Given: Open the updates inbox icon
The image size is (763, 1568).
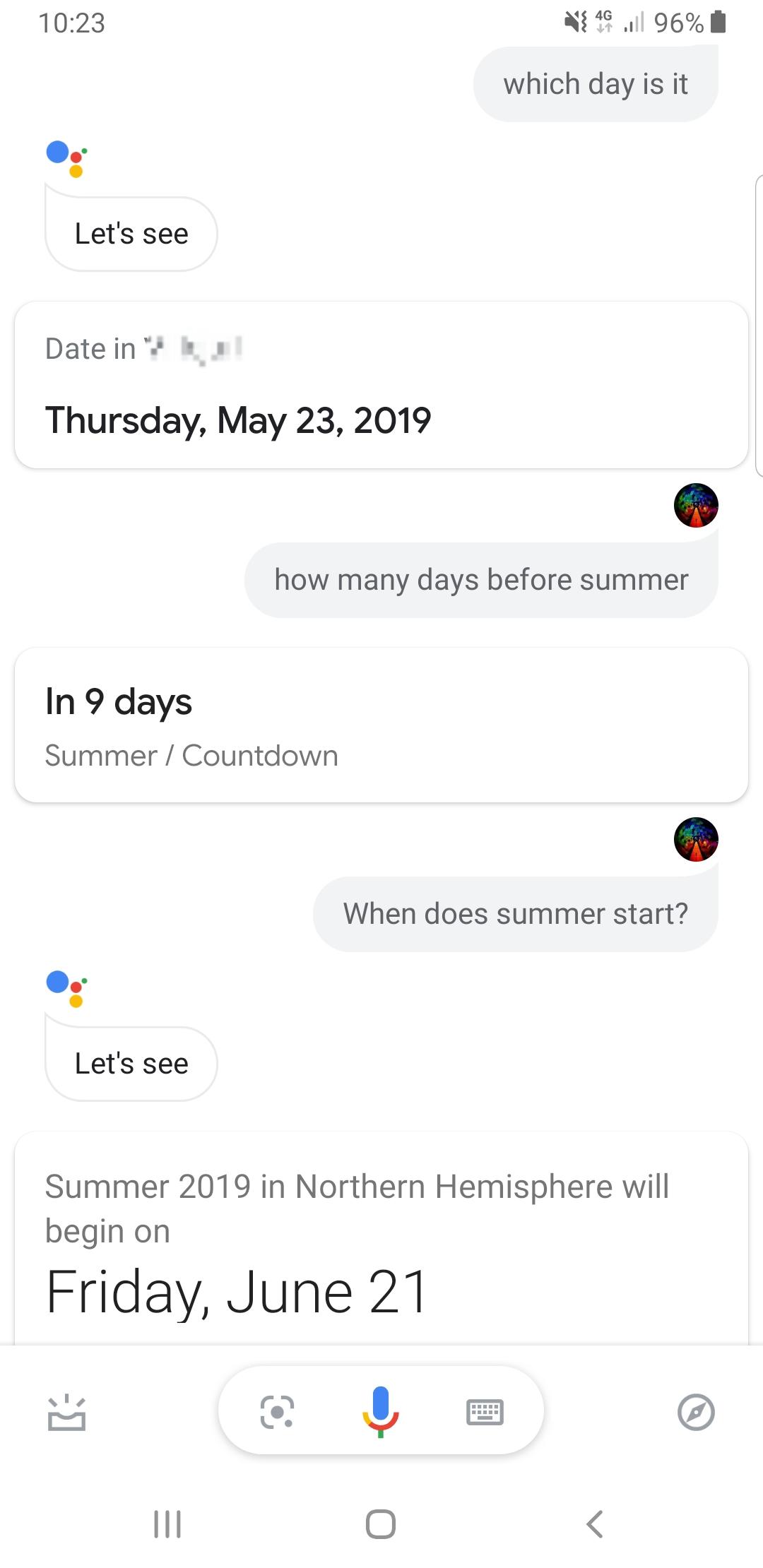Looking at the screenshot, I should point(66,1413).
